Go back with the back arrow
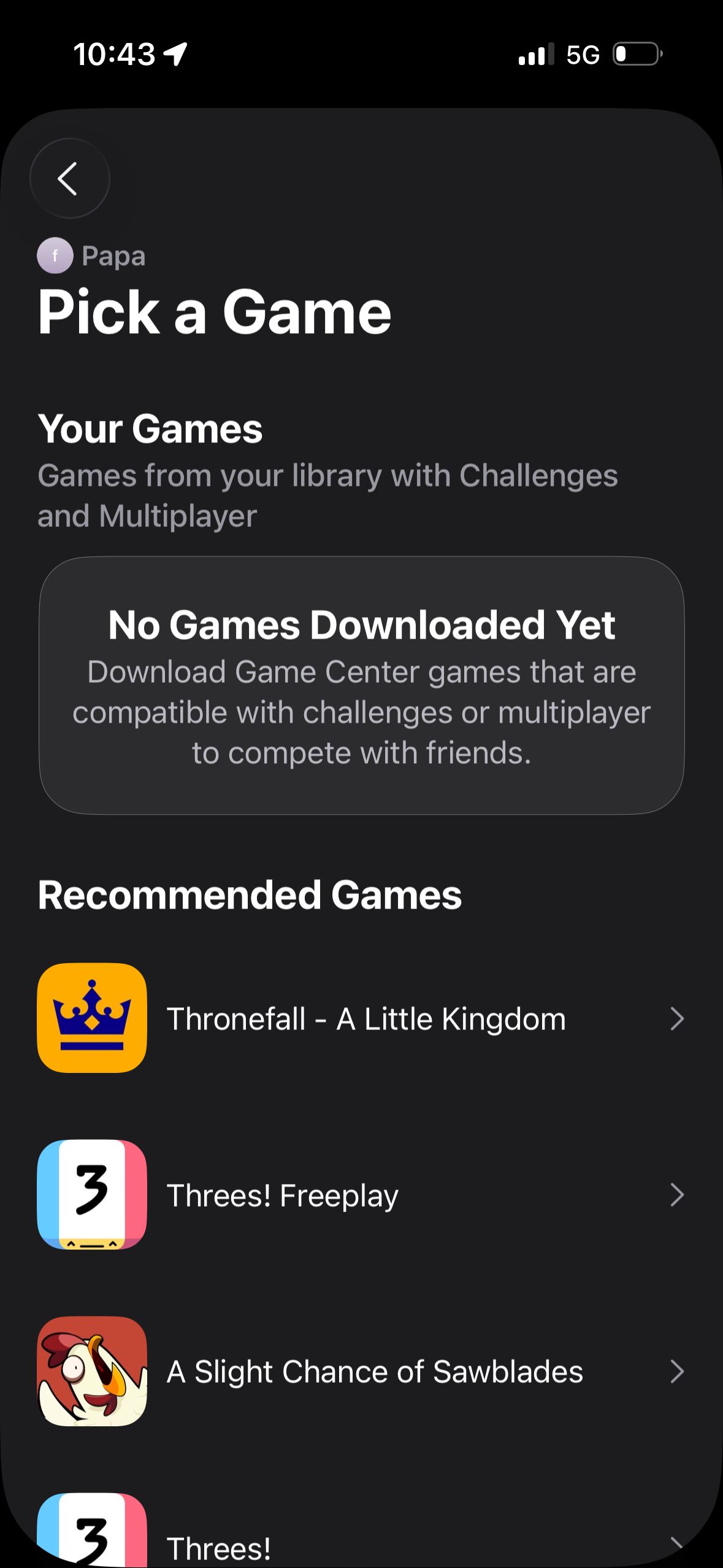The width and height of the screenshot is (723, 1568). tap(69, 179)
